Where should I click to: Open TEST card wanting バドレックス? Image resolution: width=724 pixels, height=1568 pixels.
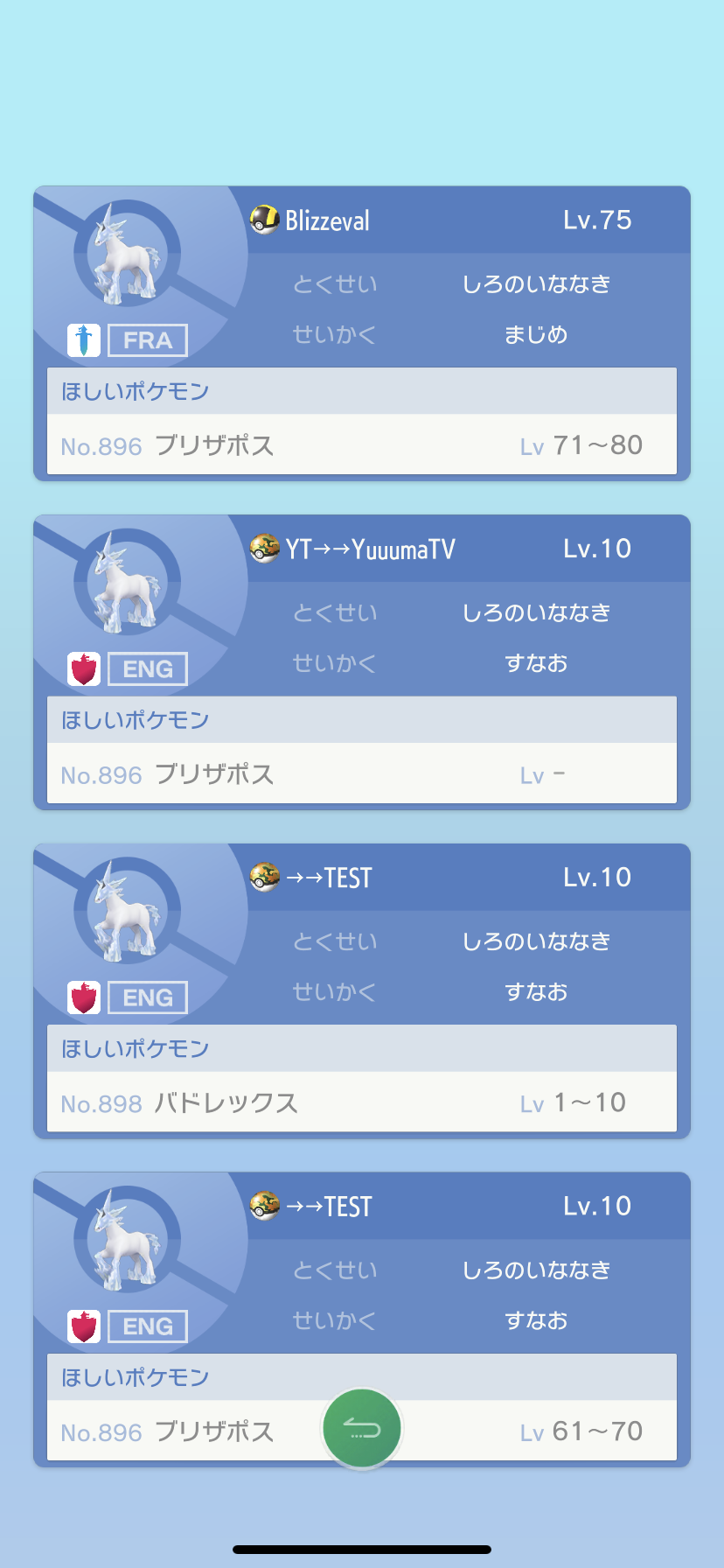(362, 990)
